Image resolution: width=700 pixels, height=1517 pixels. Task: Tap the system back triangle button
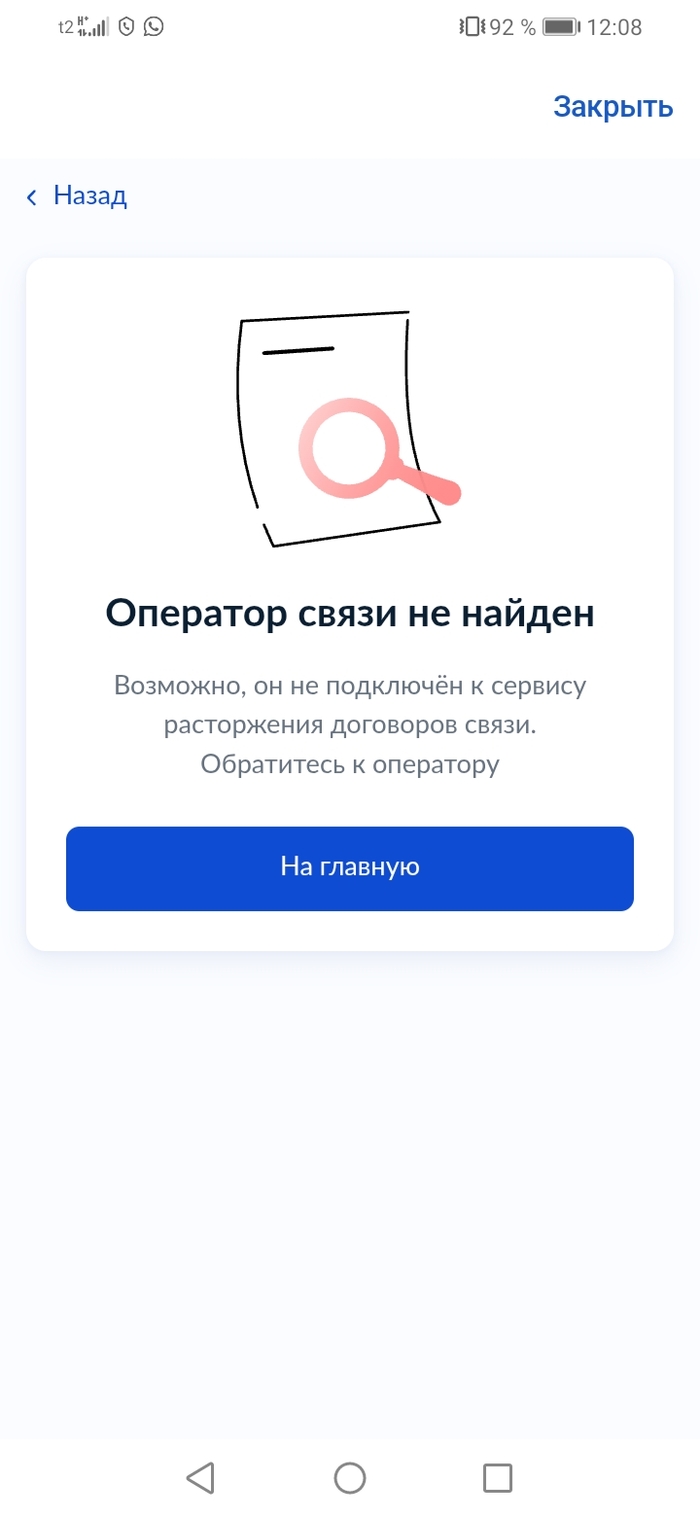point(201,1477)
